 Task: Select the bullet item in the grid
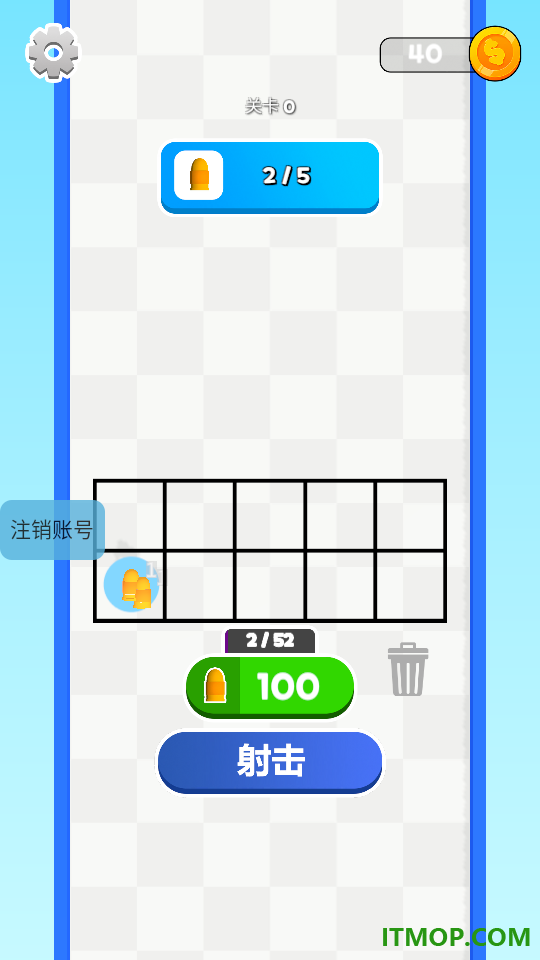tap(132, 585)
